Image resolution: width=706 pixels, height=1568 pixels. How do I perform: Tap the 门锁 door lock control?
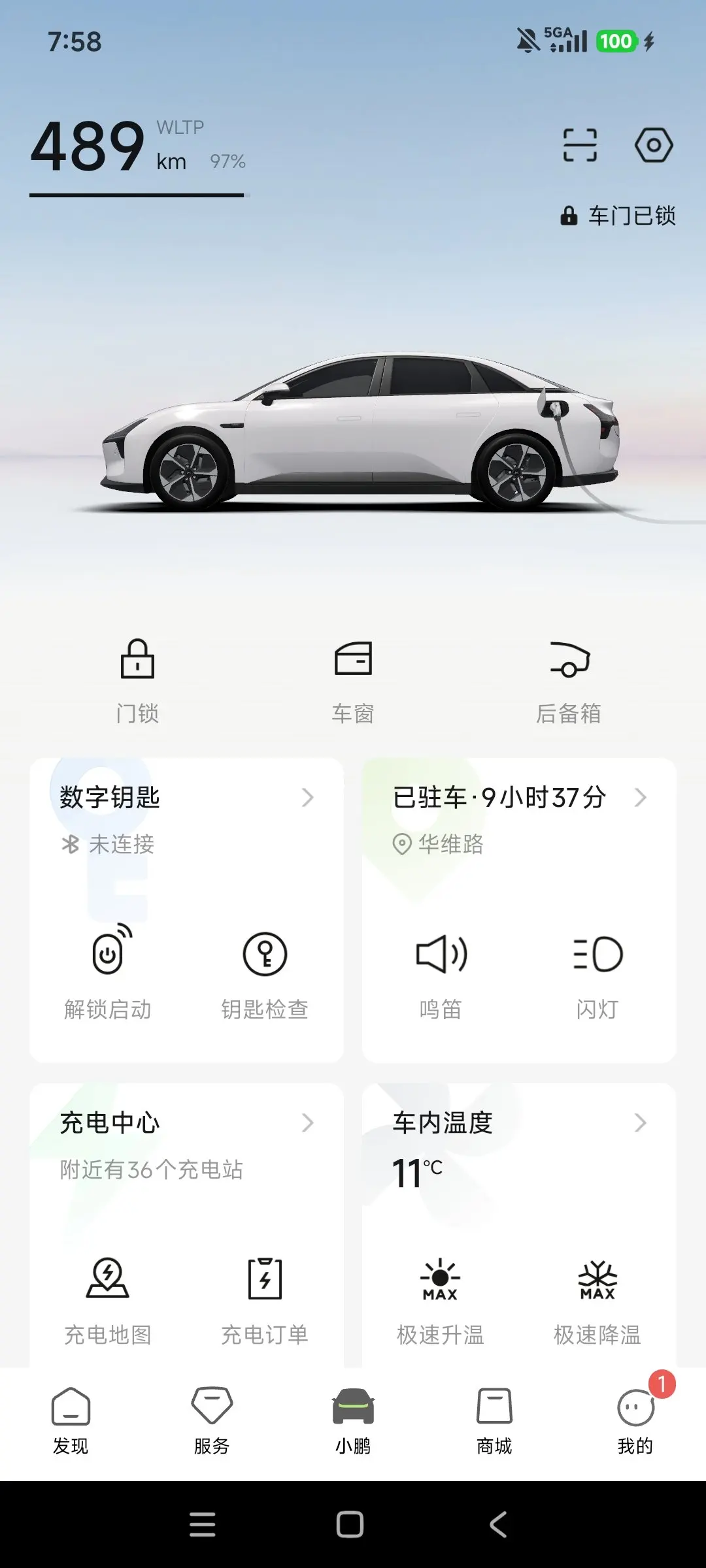click(x=137, y=679)
